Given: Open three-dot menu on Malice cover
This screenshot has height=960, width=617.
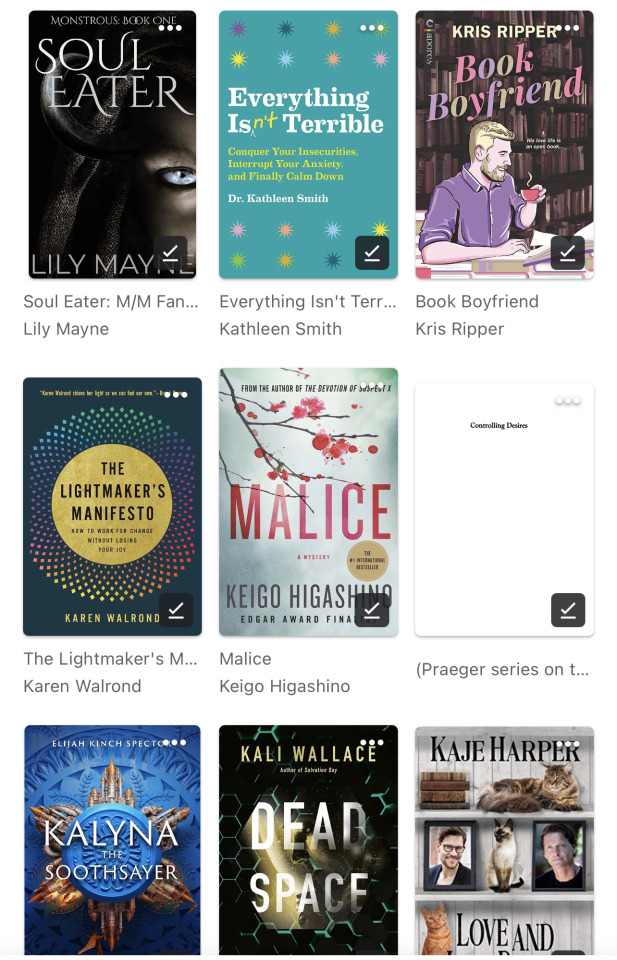Looking at the screenshot, I should click(x=372, y=385).
